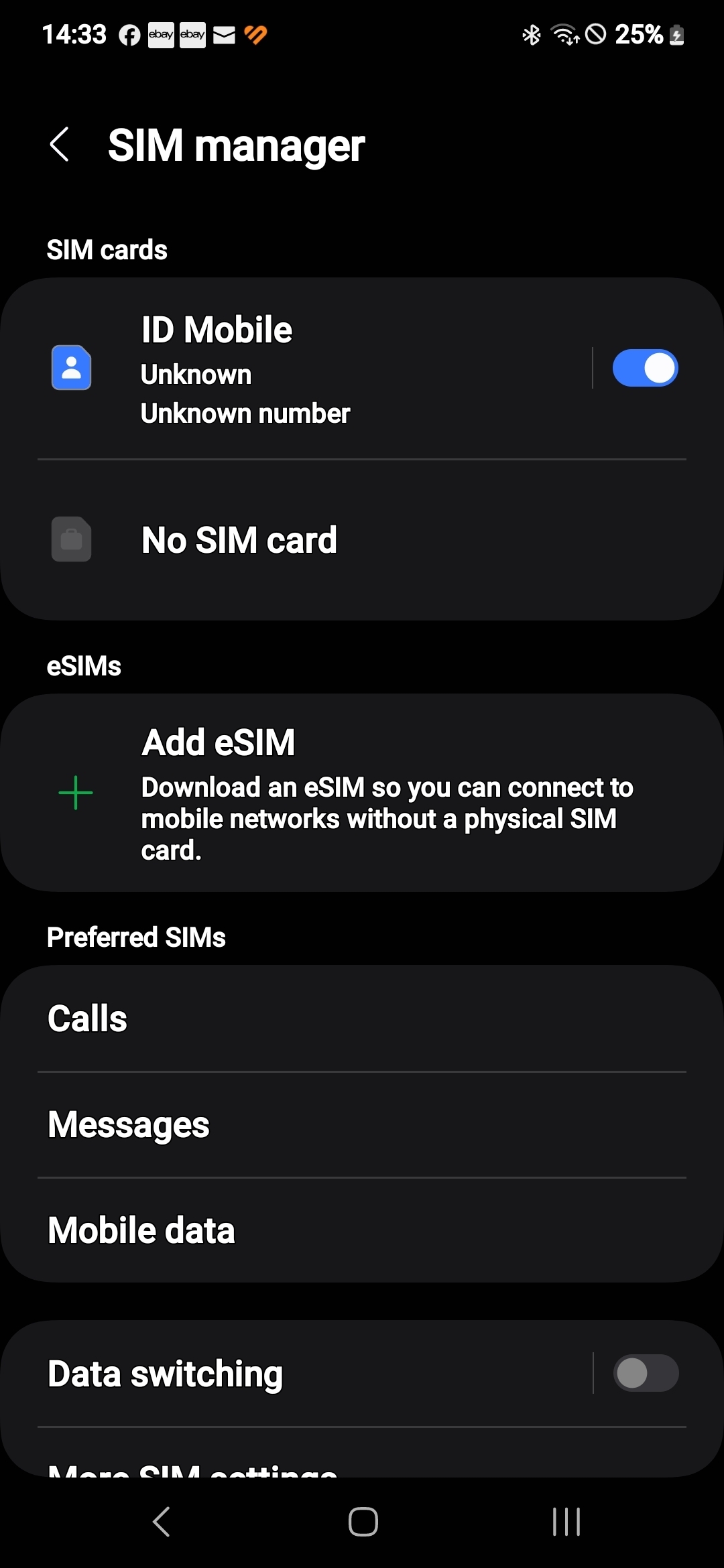Select the No SIM card slot
Image resolution: width=724 pixels, height=1568 pixels.
tap(362, 539)
